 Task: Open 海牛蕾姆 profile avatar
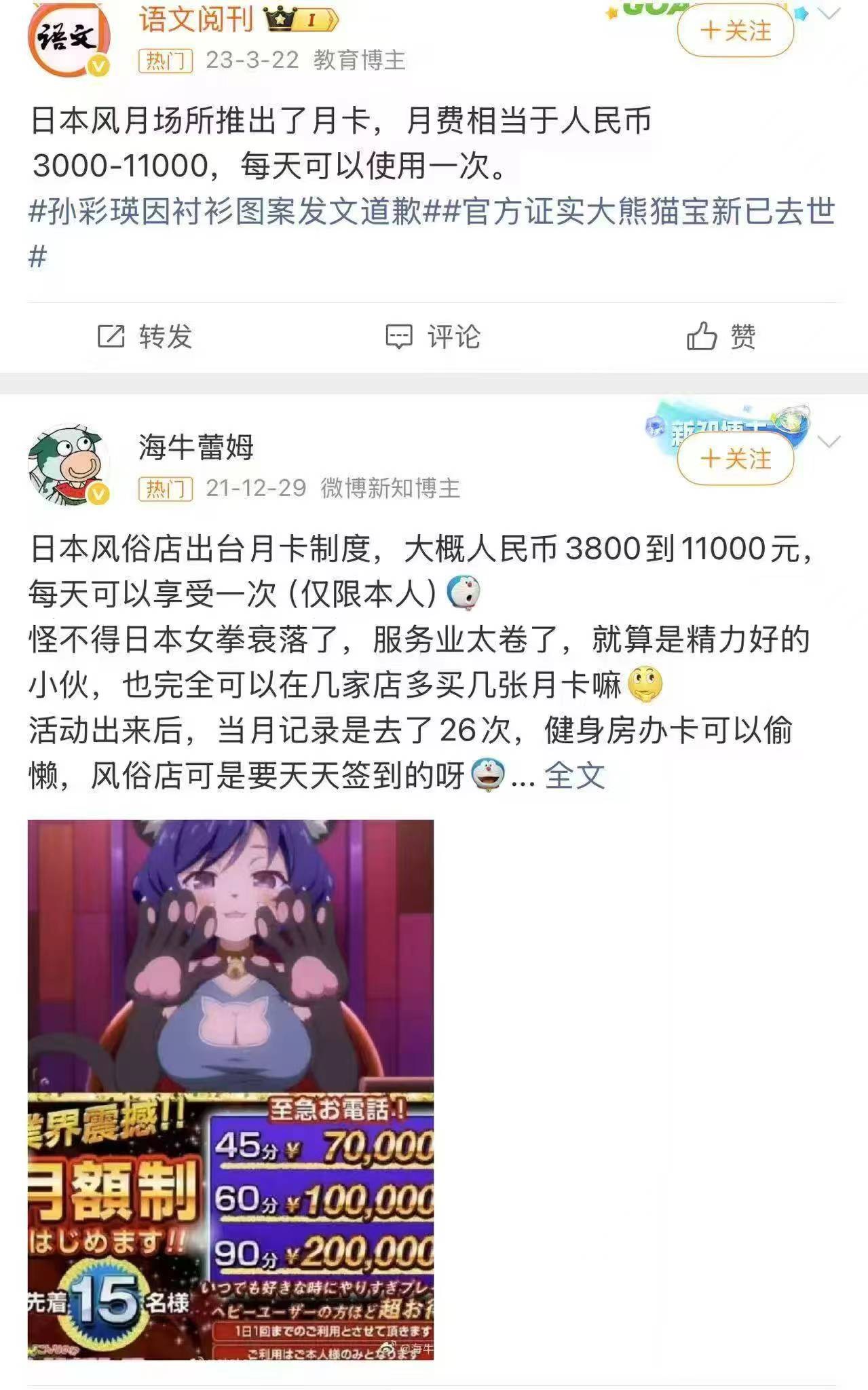67,465
